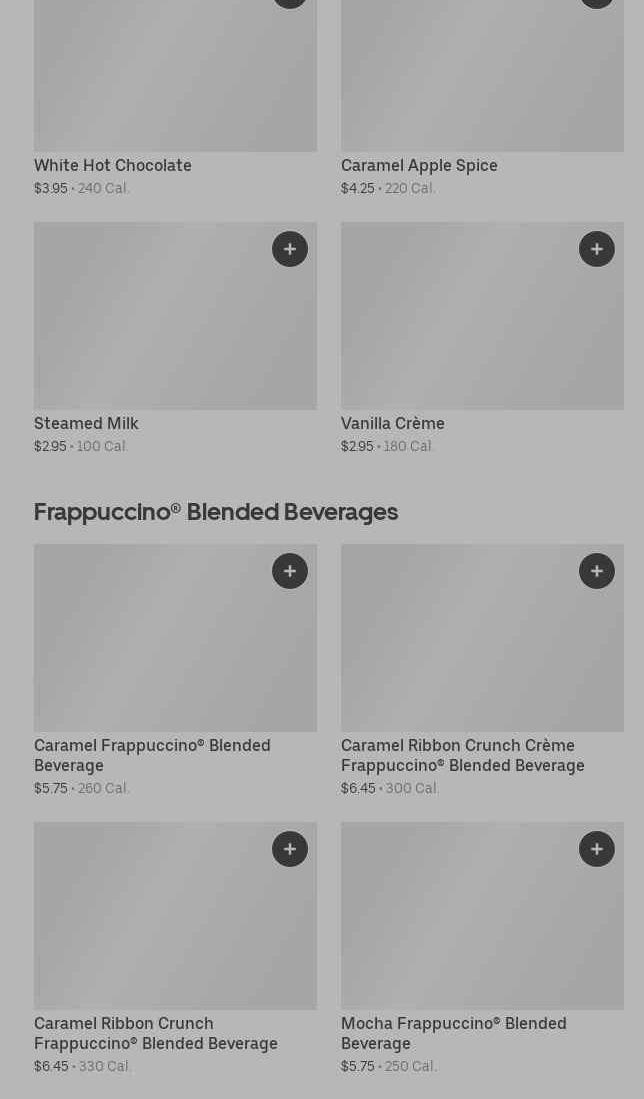Add Caramel Frappuccino Blended Beverage to order
This screenshot has height=1099, width=644.
pyautogui.click(x=290, y=571)
